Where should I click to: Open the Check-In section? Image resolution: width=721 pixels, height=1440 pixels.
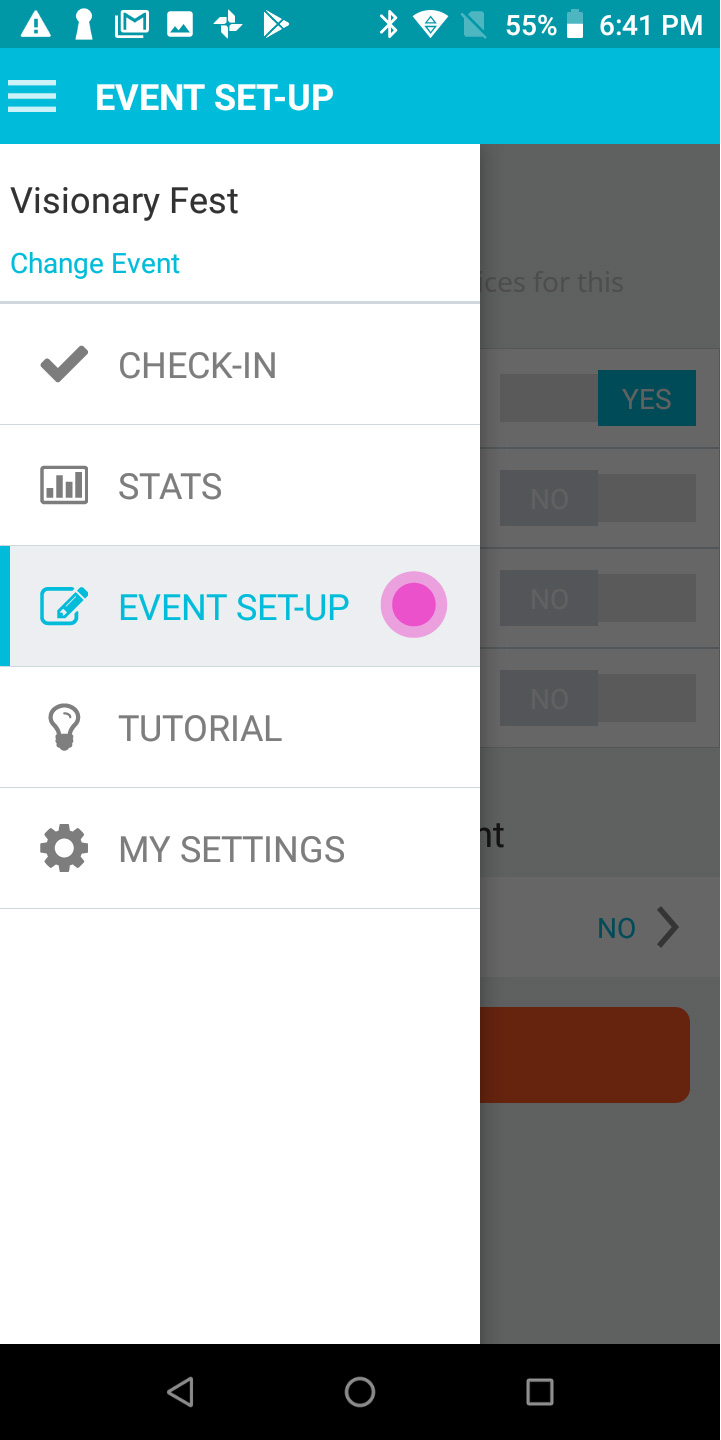pyautogui.click(x=240, y=365)
